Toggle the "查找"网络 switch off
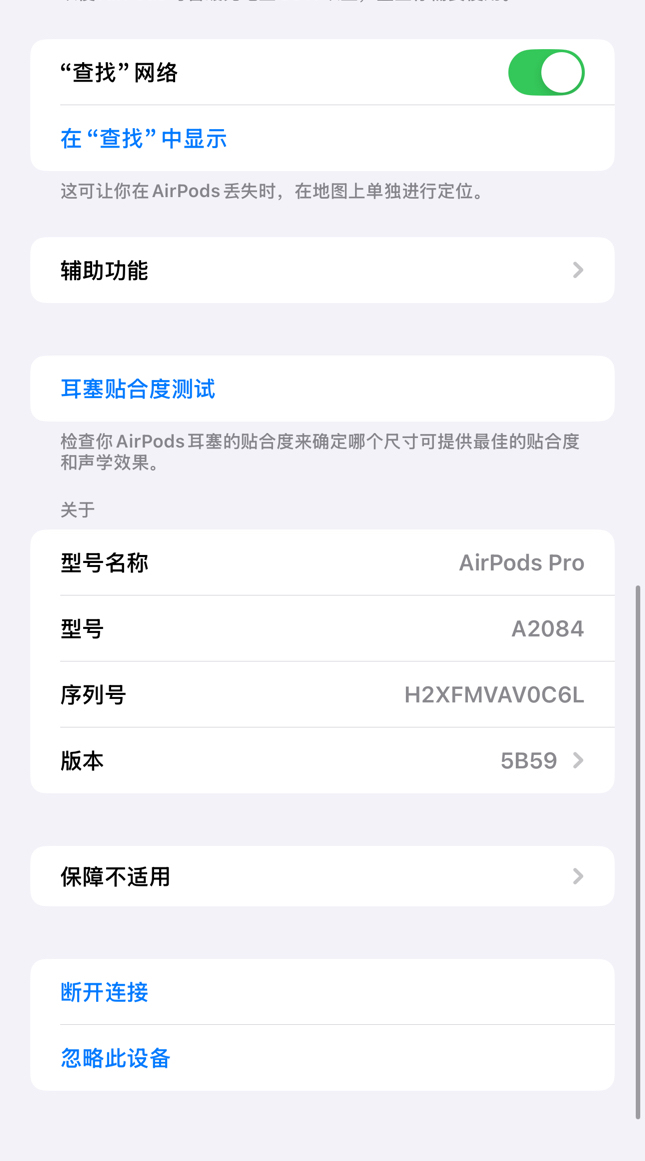 pyautogui.click(x=546, y=73)
